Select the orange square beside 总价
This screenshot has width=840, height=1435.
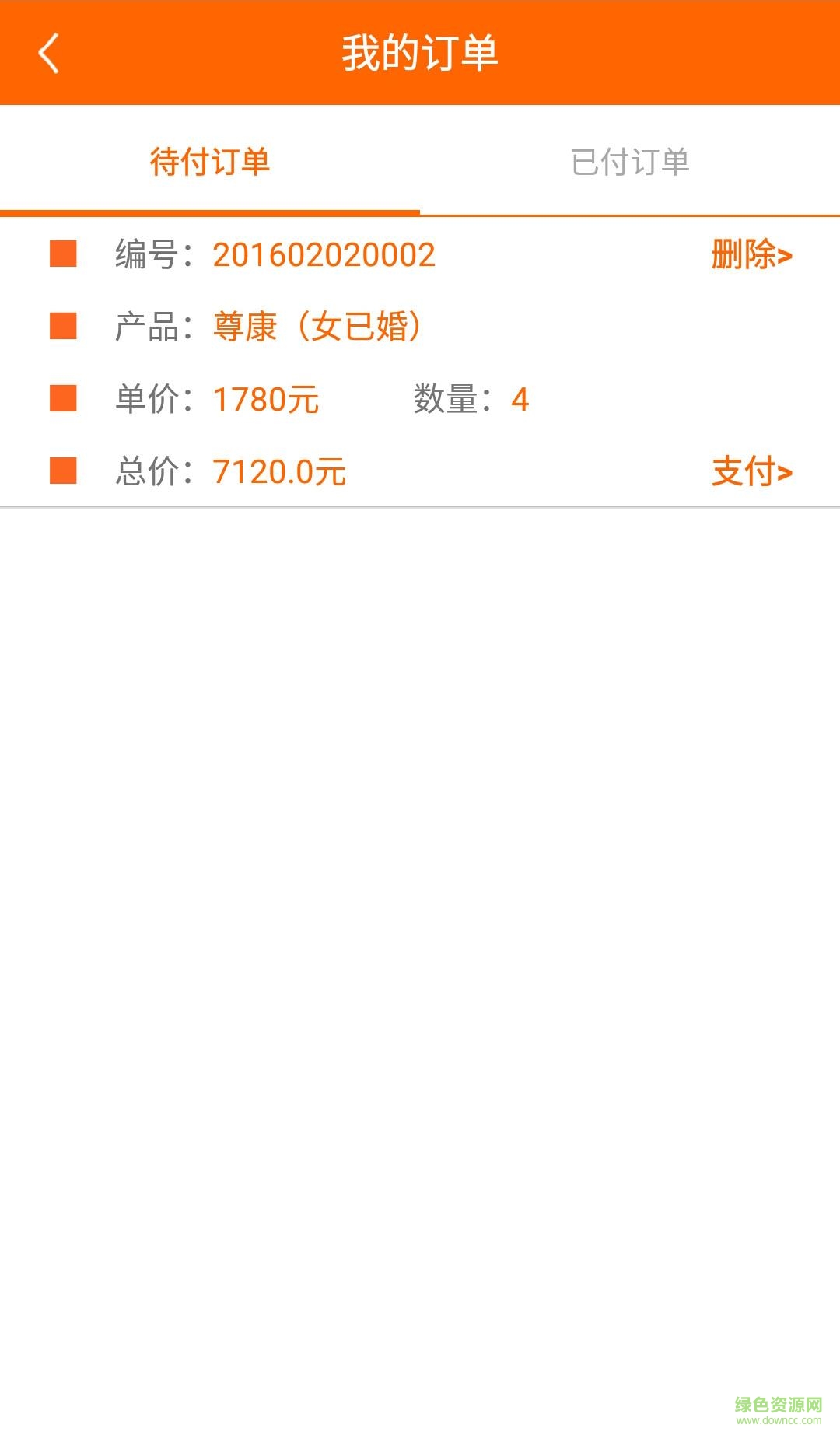64,471
